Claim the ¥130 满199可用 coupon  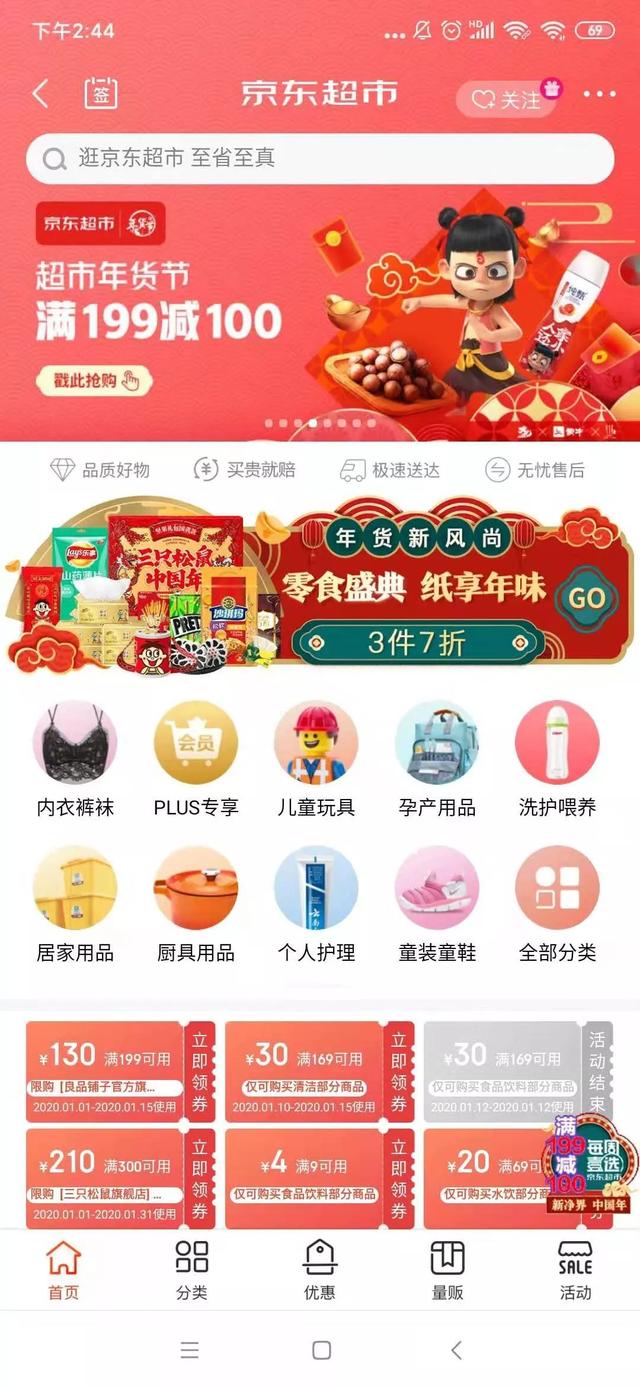(x=199, y=1072)
